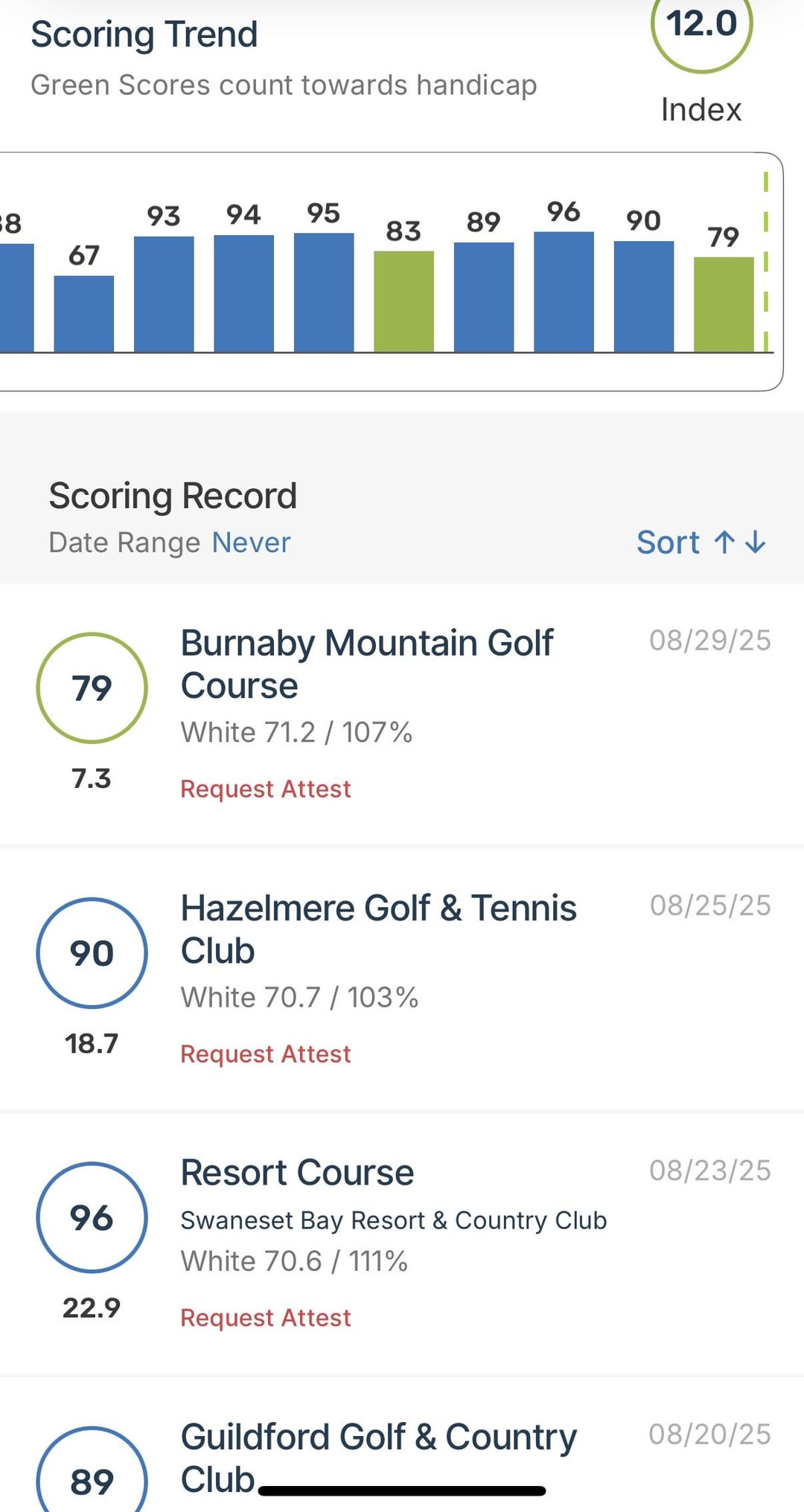Image resolution: width=804 pixels, height=1512 pixels.
Task: Open the Hazelmere Golf & Tennis Club score
Action: [402, 979]
